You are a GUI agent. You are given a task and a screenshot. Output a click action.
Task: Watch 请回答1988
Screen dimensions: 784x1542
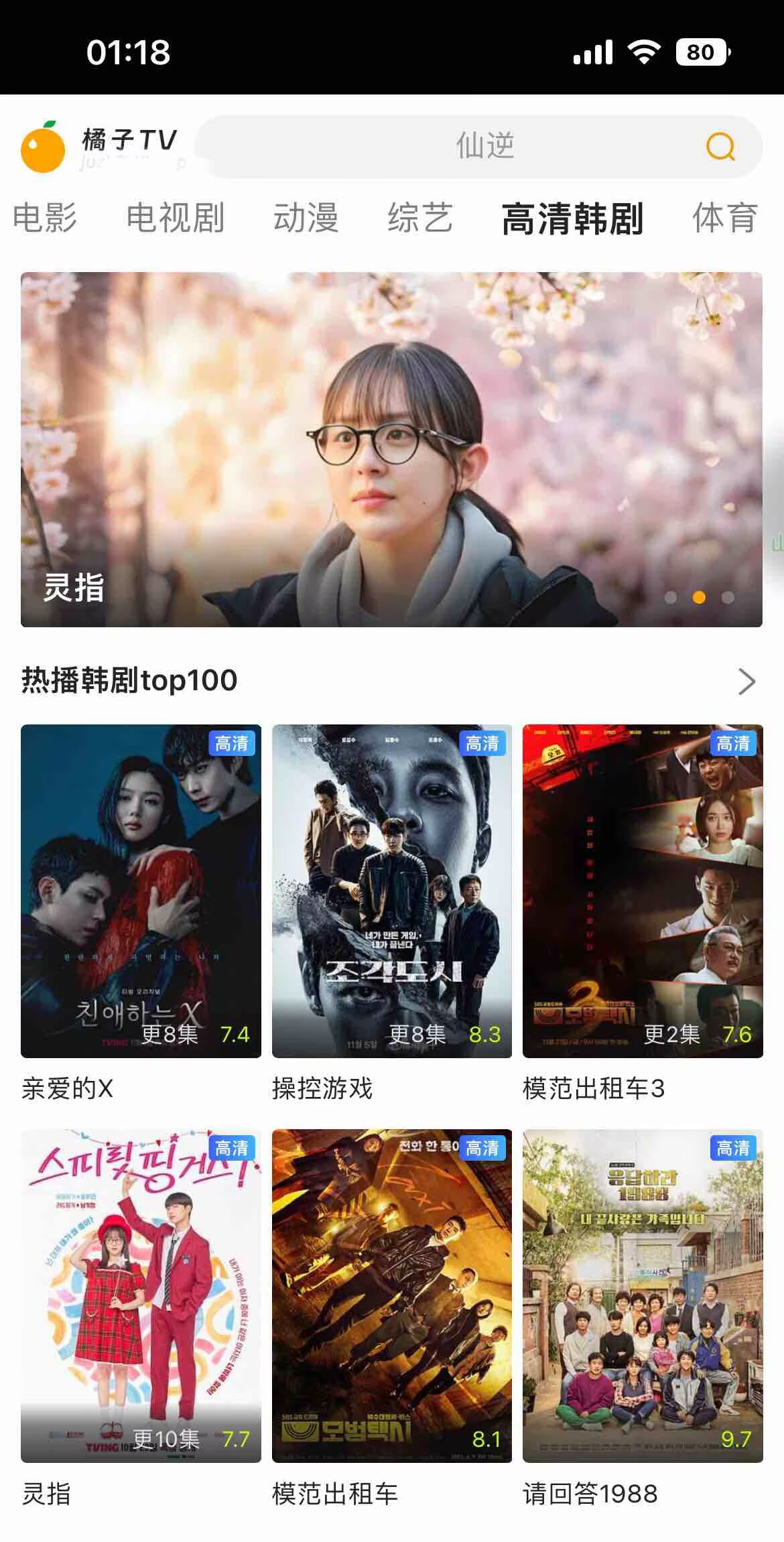642,1295
